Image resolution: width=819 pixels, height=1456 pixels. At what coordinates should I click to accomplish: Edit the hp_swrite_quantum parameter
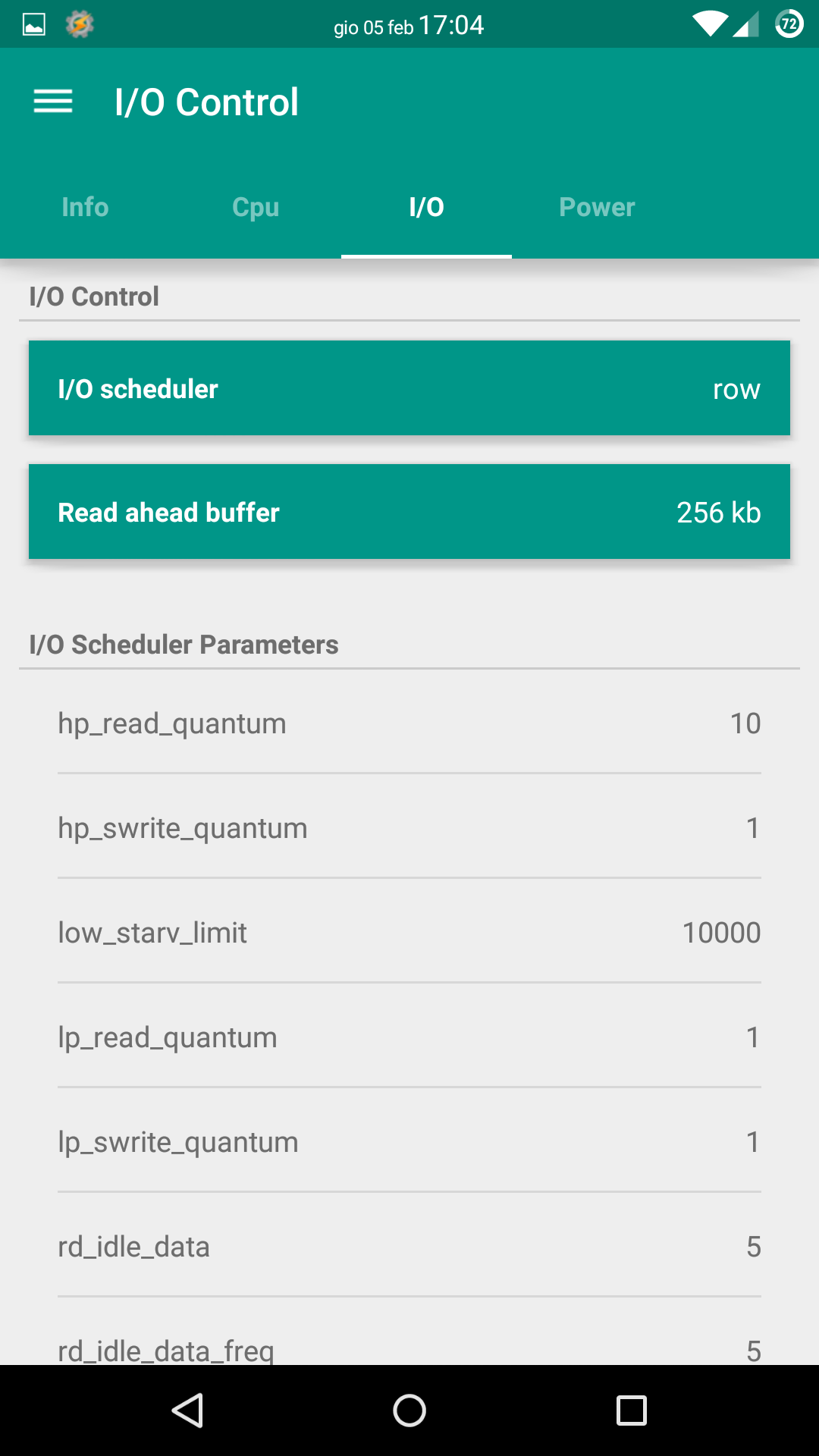[409, 827]
